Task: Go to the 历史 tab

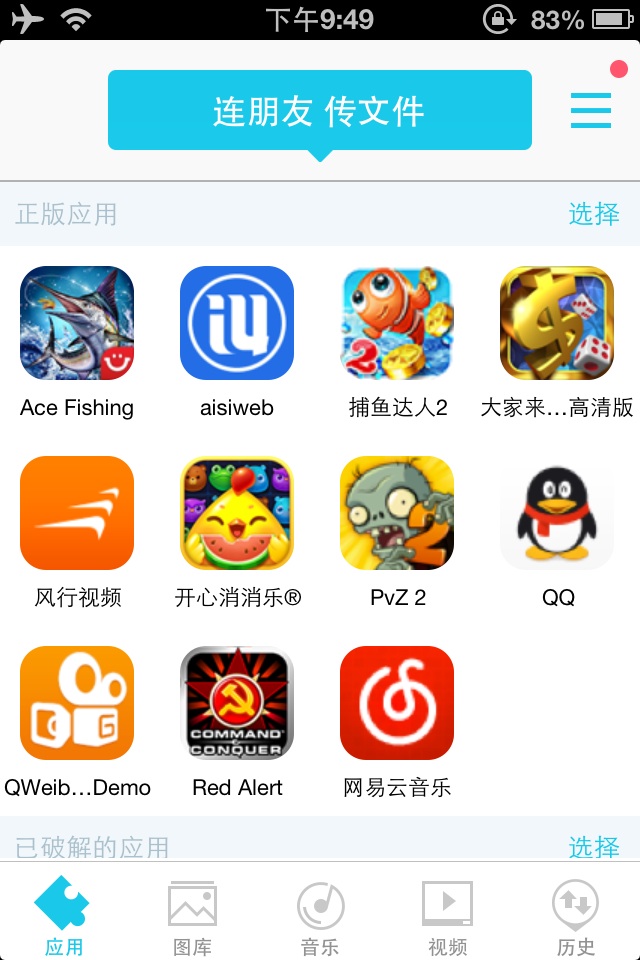Action: click(576, 916)
